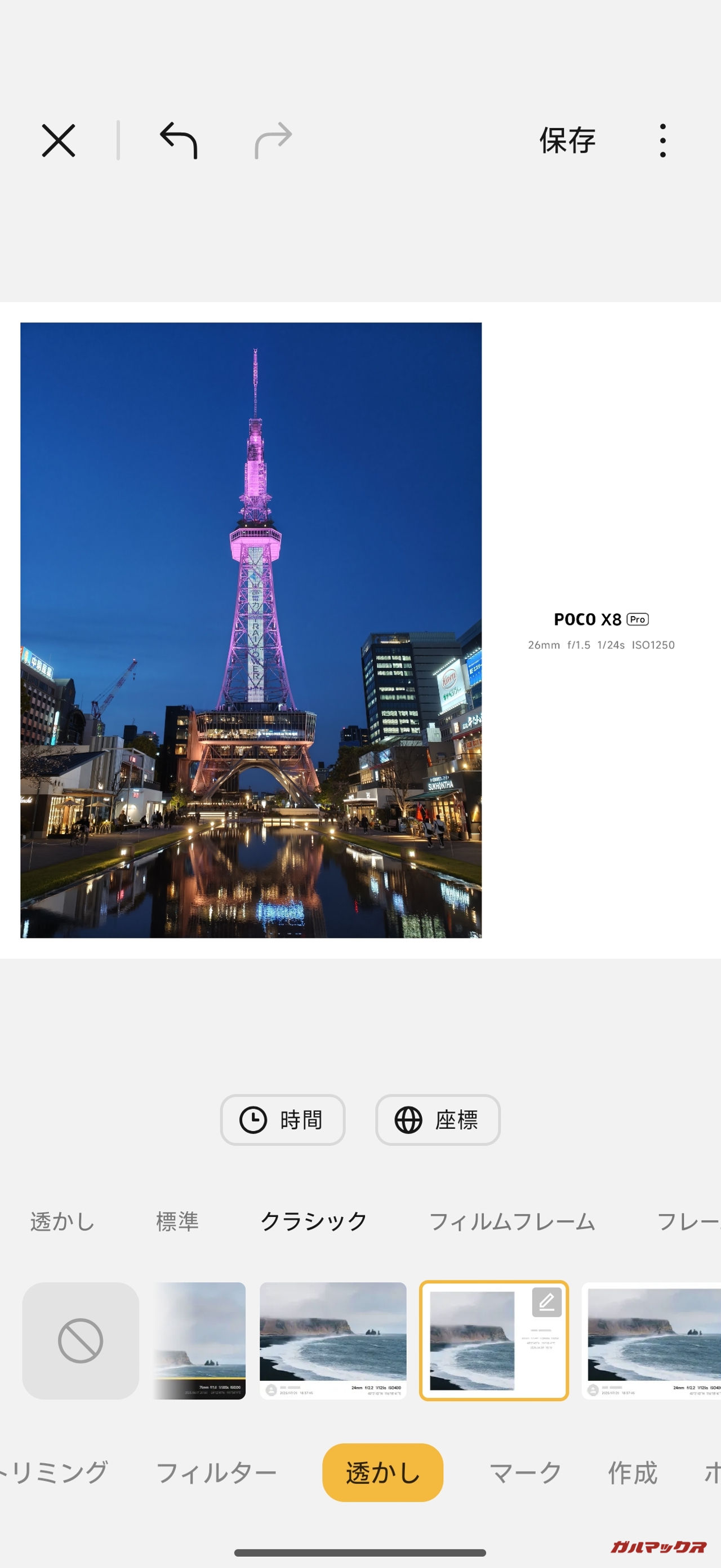721x1568 pixels.
Task: Toggle the 座標 coordinates chip
Action: pos(438,1120)
